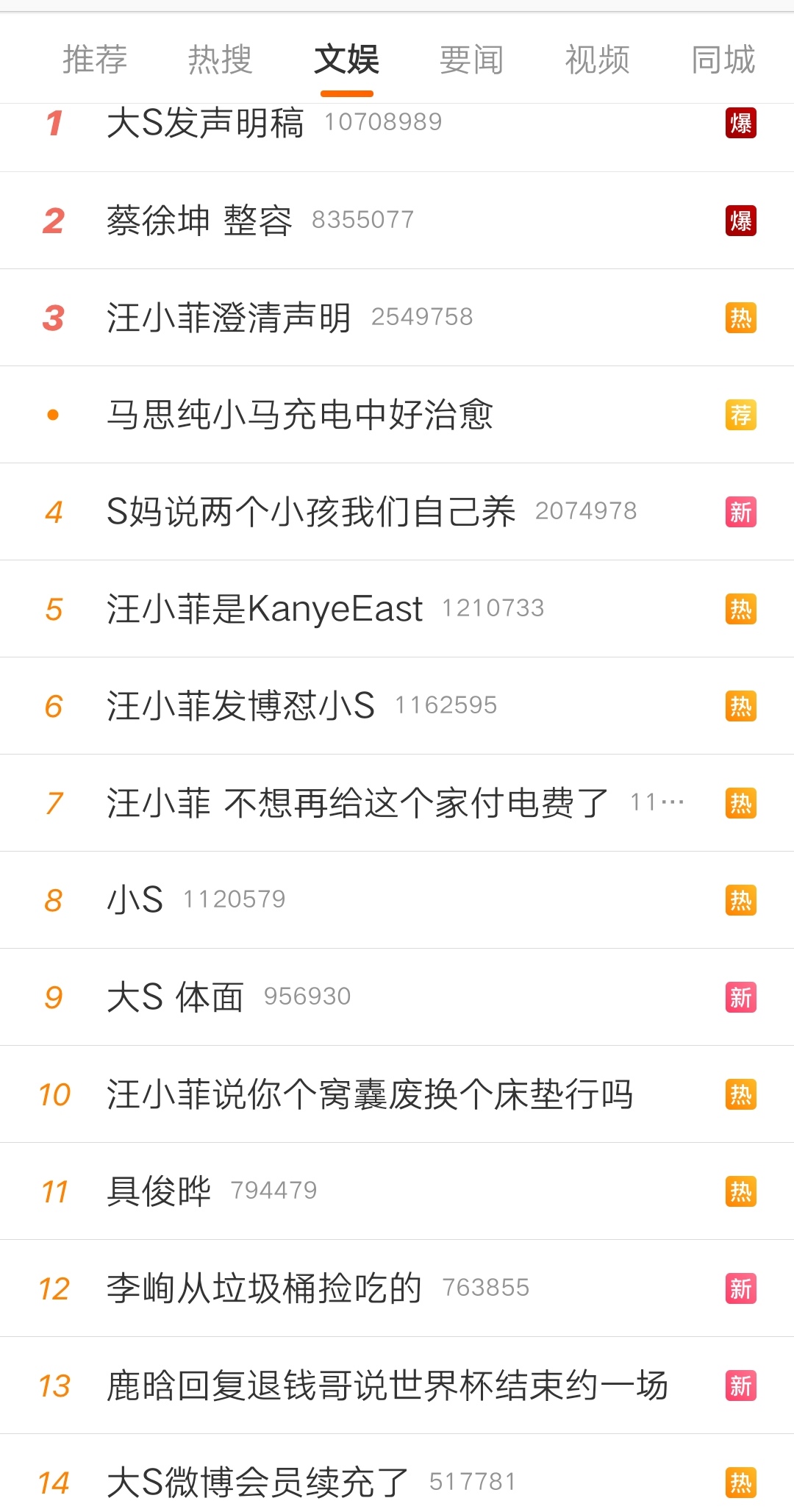Switch to the 热搜 tab
This screenshot has height=1512, width=794.
pyautogui.click(x=221, y=60)
